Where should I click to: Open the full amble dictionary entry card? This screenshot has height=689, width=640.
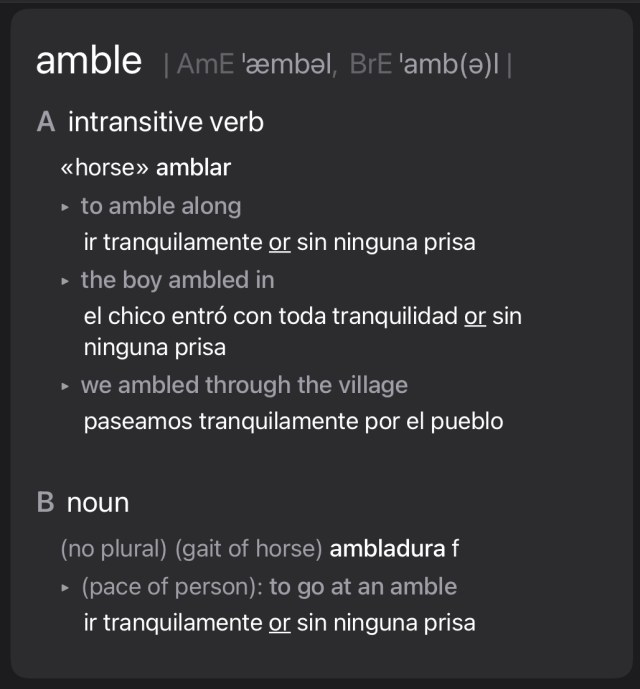321,344
